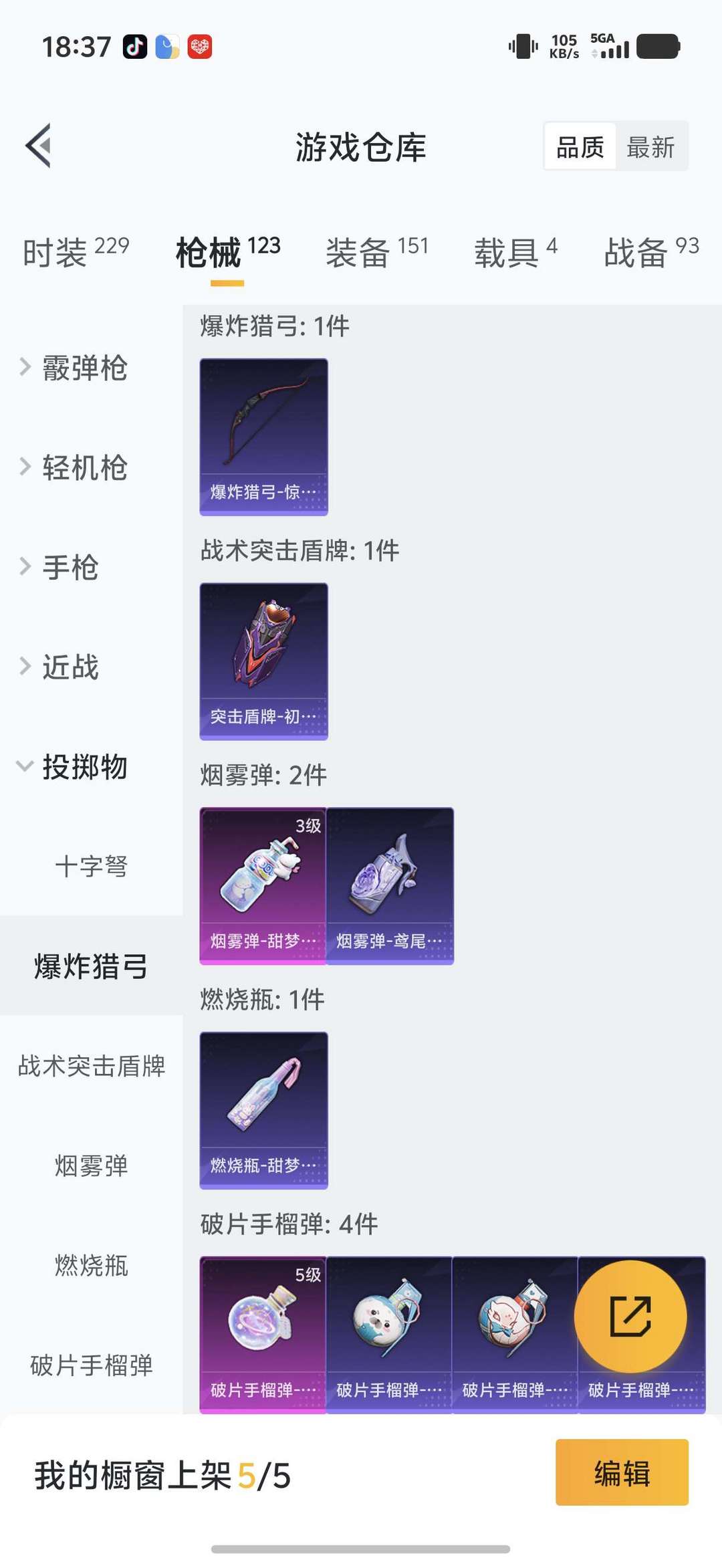The height and width of the screenshot is (1568, 722).
Task: Switch to the 战备 tab
Action: [x=652, y=251]
